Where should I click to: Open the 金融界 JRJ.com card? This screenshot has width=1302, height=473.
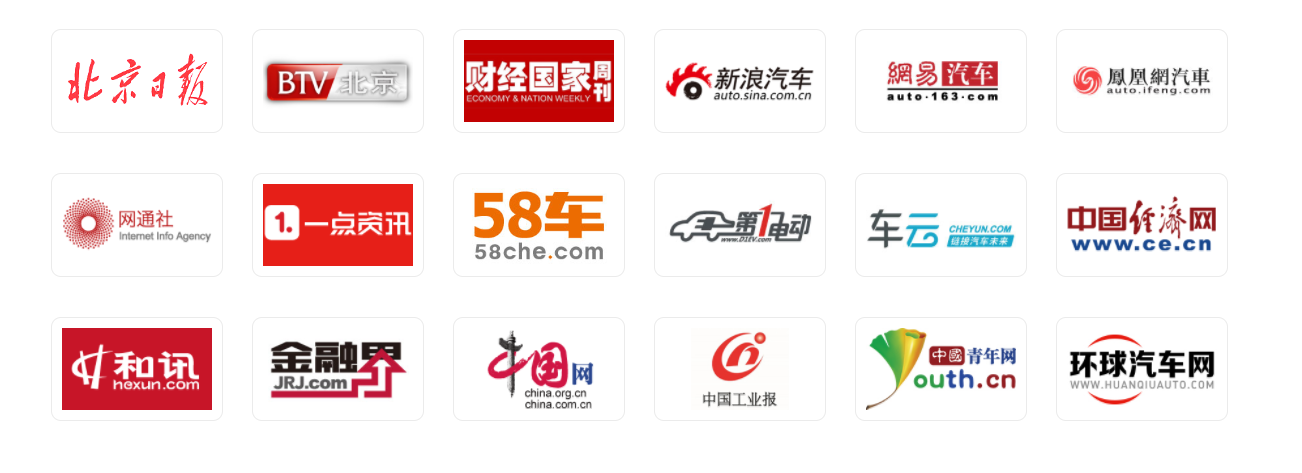click(x=338, y=369)
